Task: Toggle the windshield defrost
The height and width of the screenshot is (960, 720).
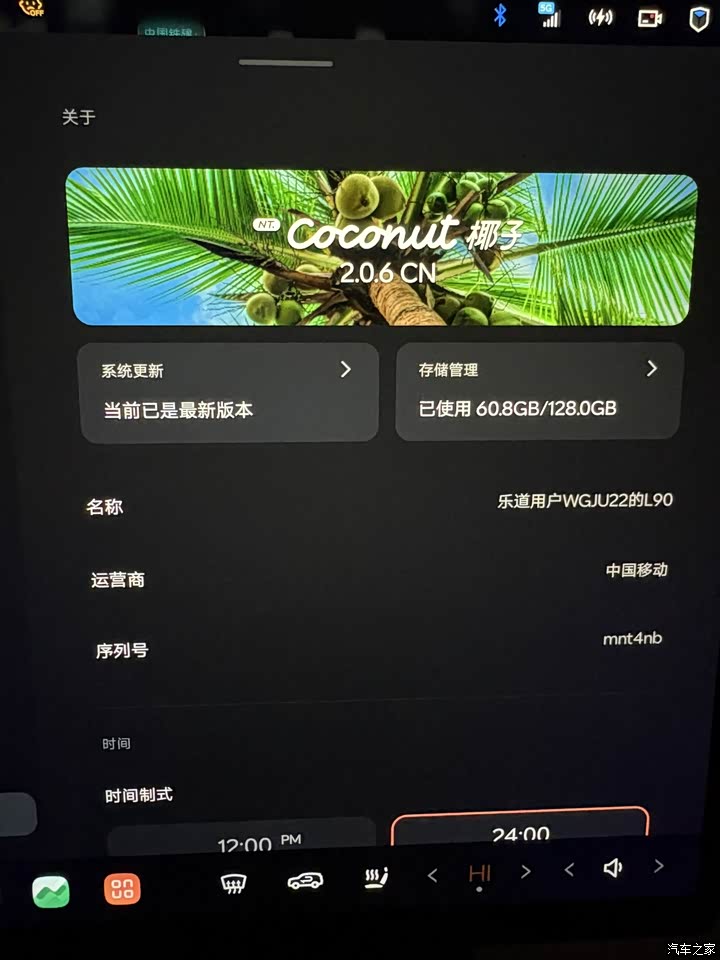Action: 233,883
